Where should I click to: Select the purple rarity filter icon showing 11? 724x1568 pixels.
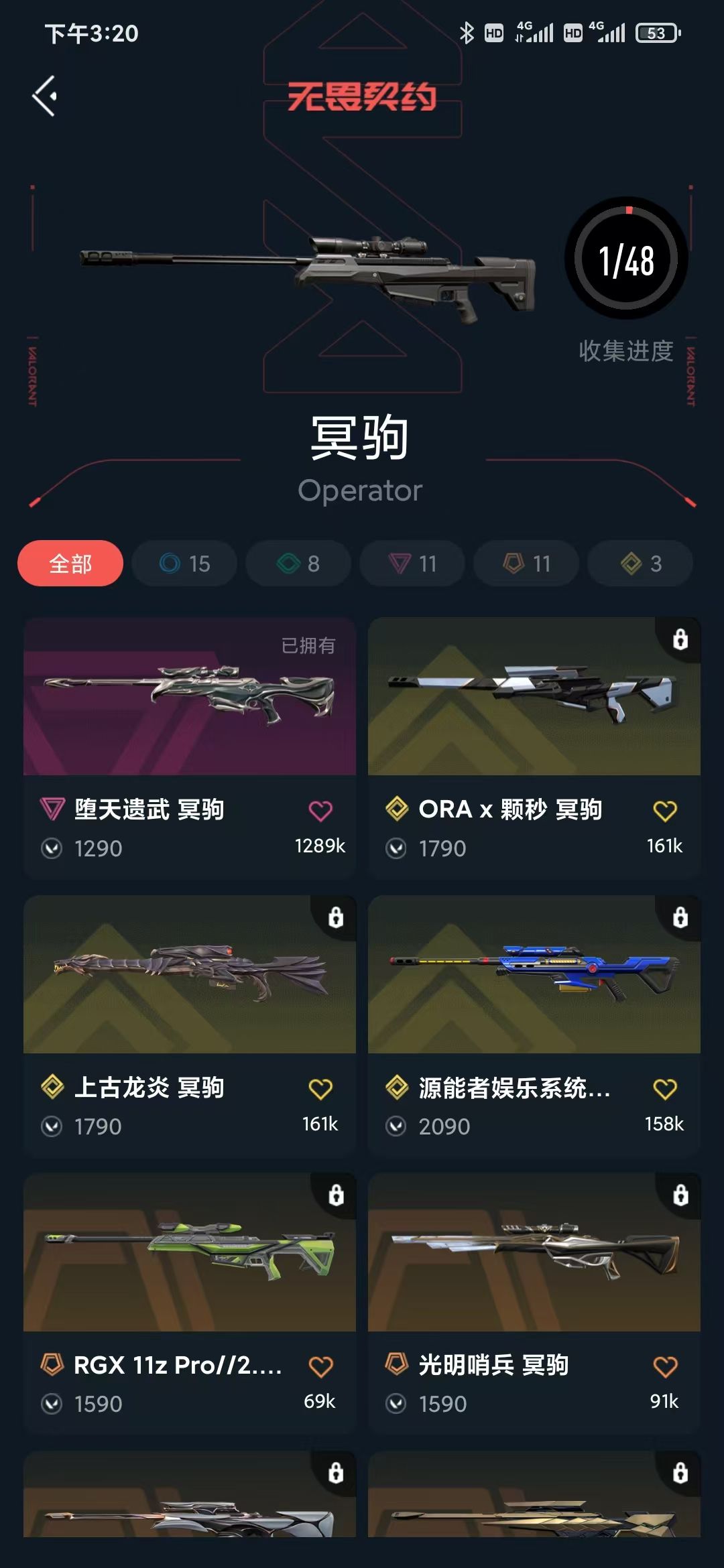(x=411, y=564)
